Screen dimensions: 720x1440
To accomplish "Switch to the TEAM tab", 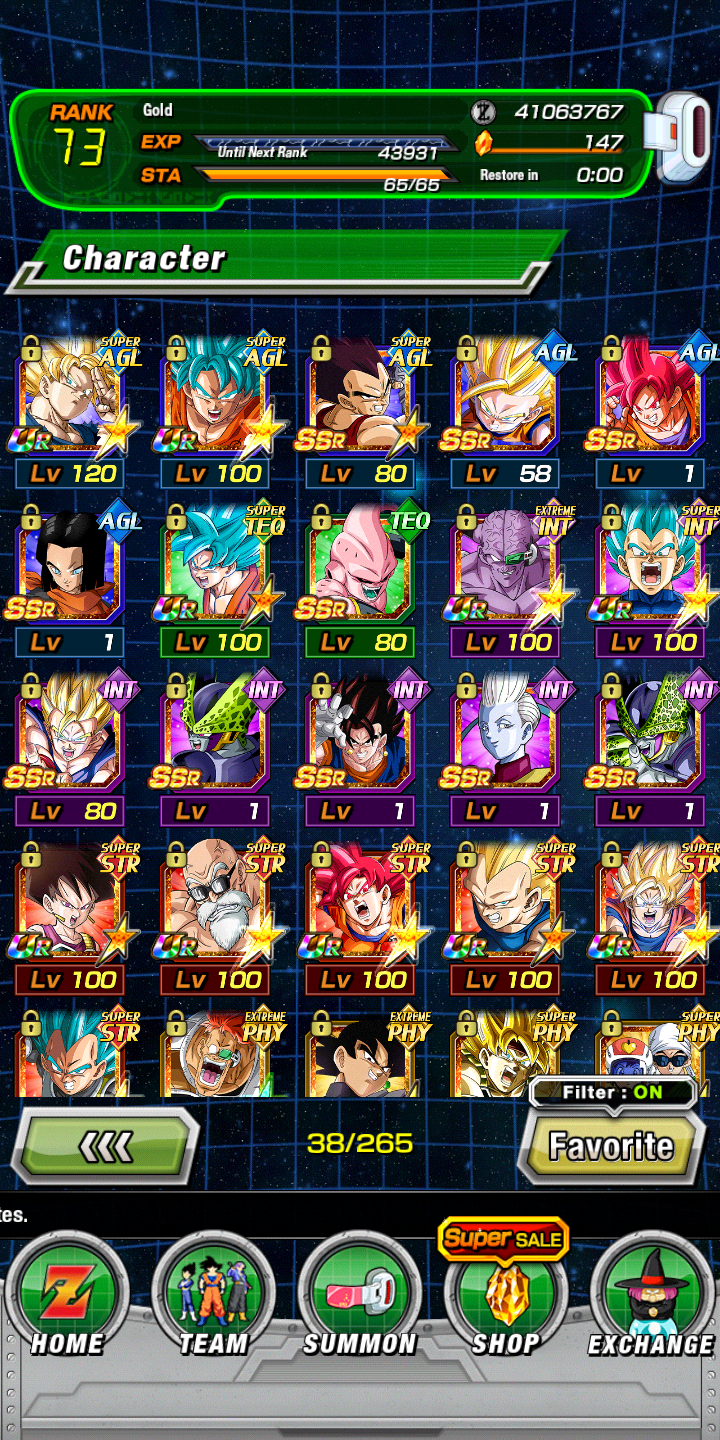I will click(213, 1296).
